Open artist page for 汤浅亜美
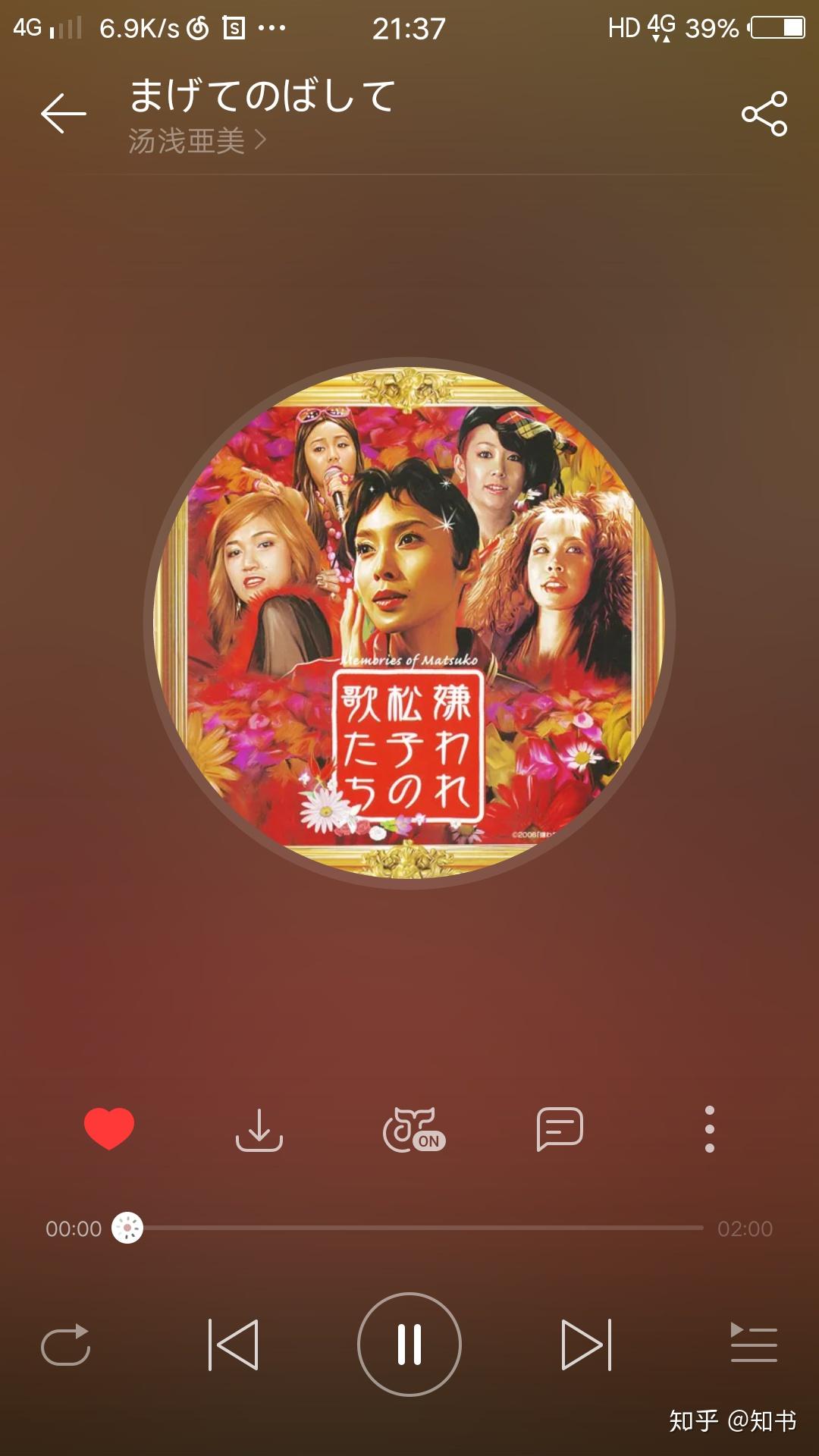 coord(197,141)
